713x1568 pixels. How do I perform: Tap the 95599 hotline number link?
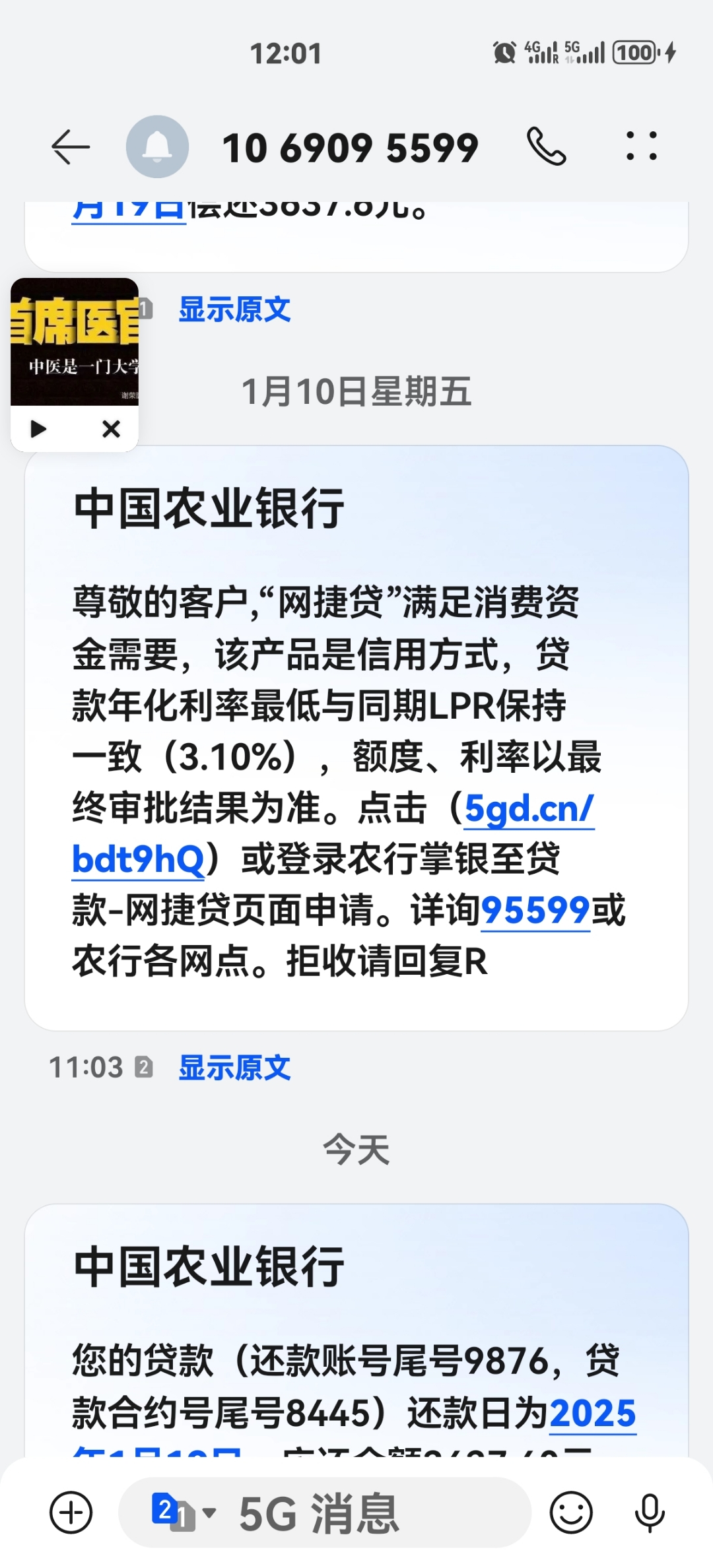coord(535,911)
